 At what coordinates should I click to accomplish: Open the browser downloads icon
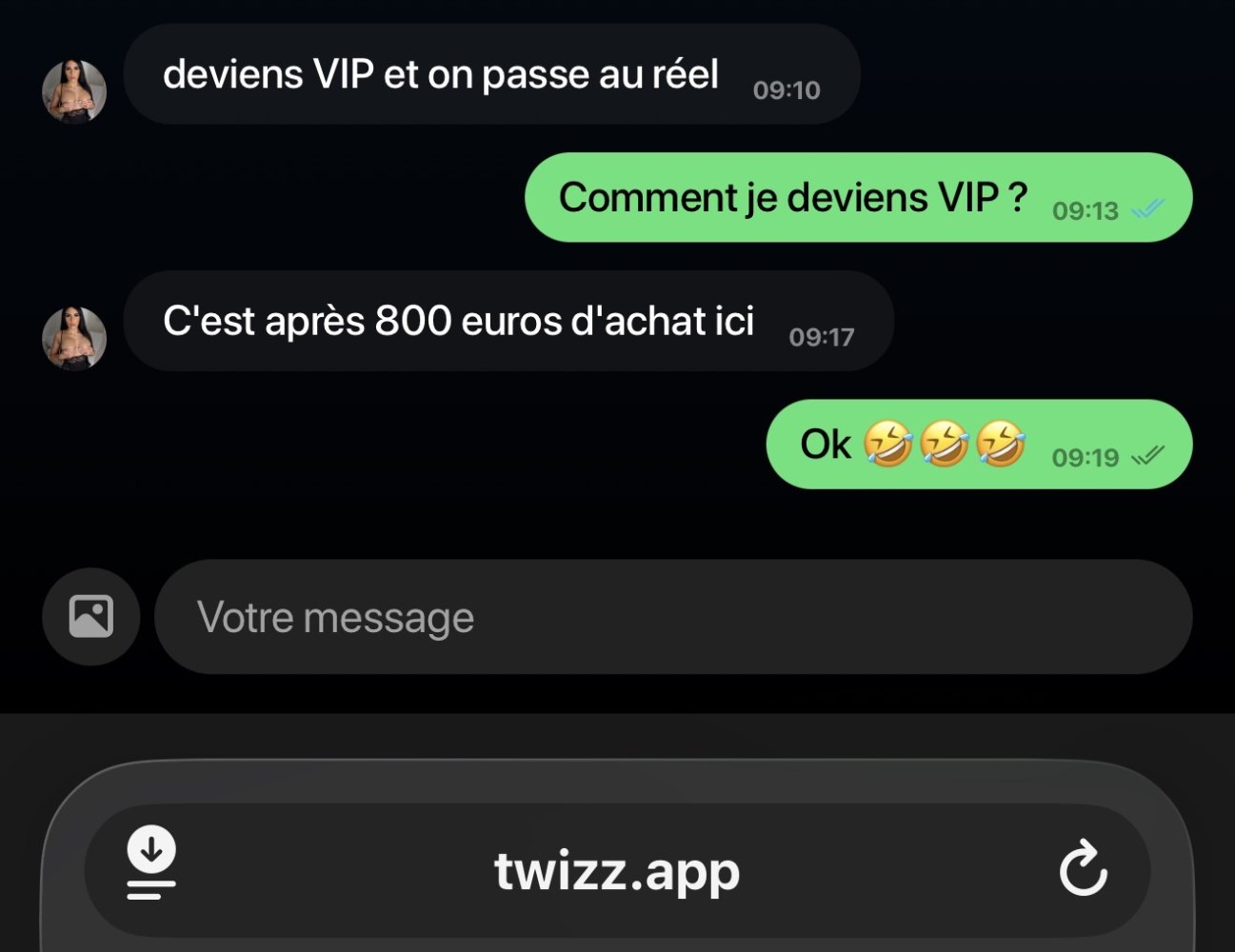[151, 863]
